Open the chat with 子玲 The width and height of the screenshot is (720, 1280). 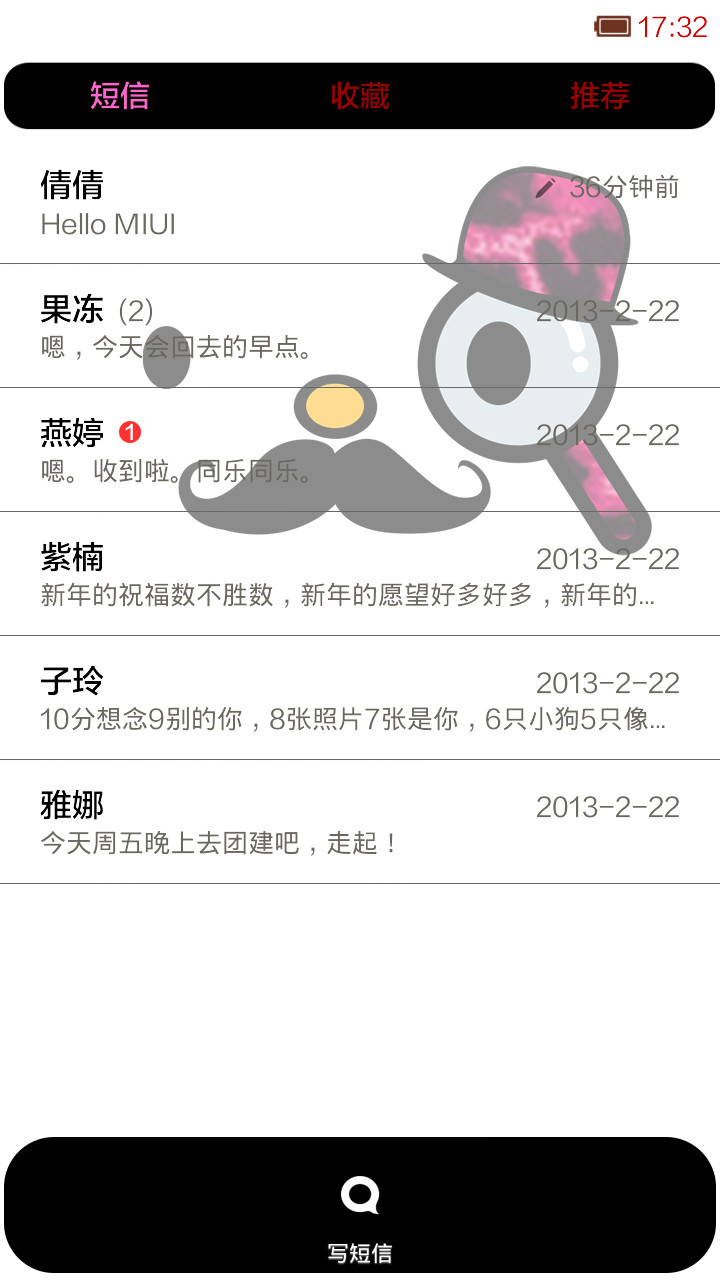360,698
